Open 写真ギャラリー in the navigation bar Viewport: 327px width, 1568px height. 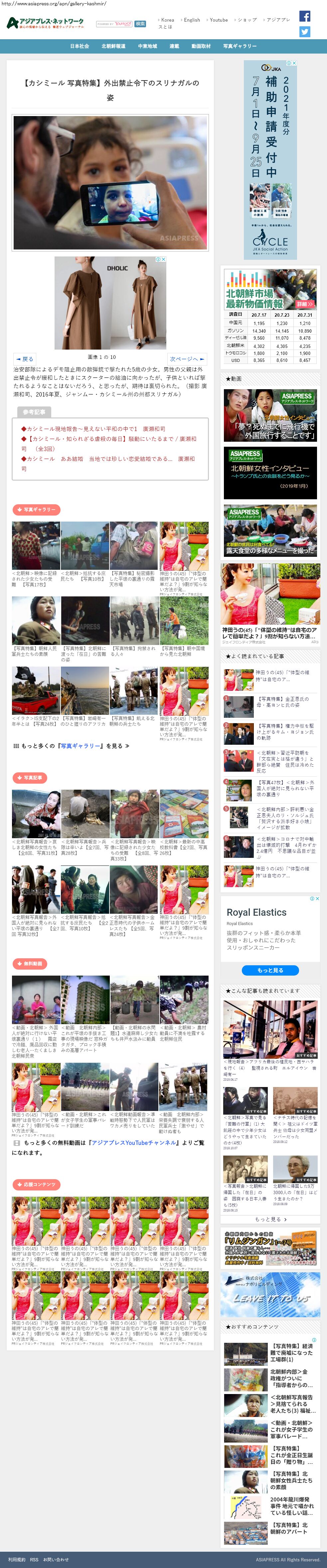pyautogui.click(x=240, y=46)
